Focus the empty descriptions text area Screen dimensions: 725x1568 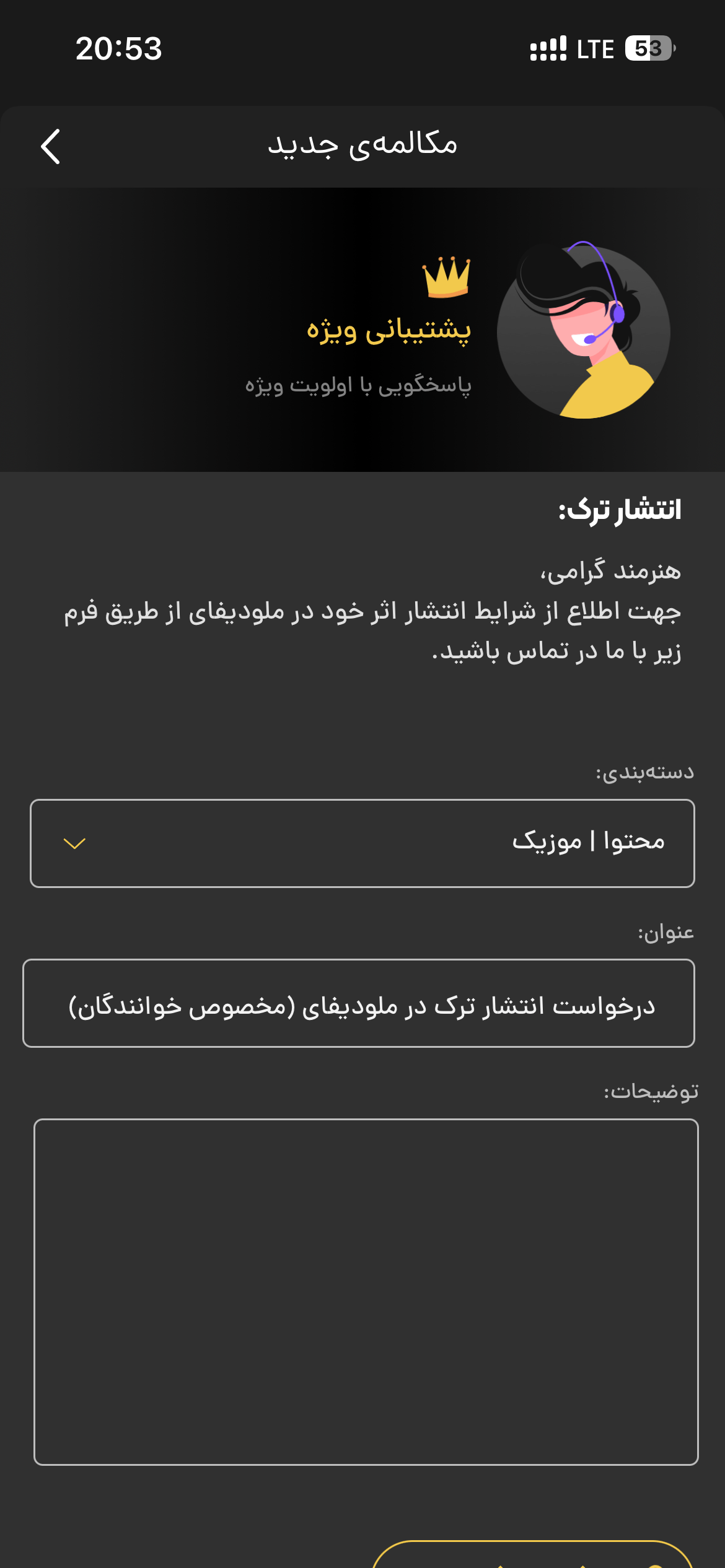pos(366,1292)
